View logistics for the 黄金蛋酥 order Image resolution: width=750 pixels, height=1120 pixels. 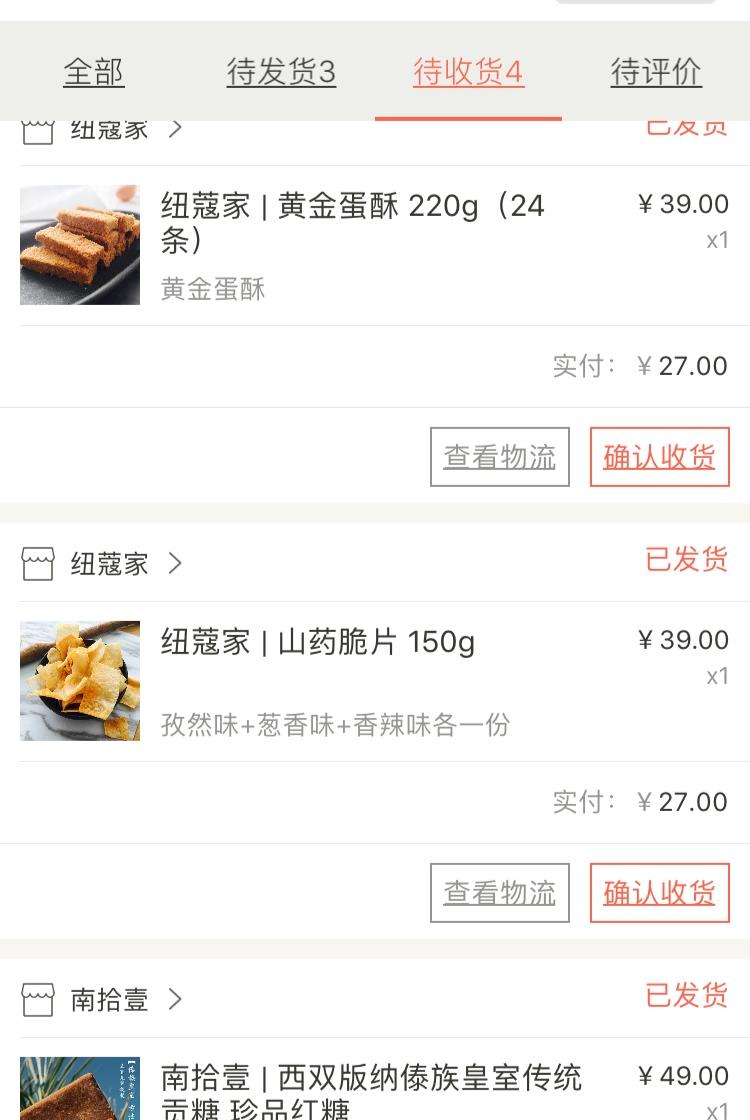(500, 457)
